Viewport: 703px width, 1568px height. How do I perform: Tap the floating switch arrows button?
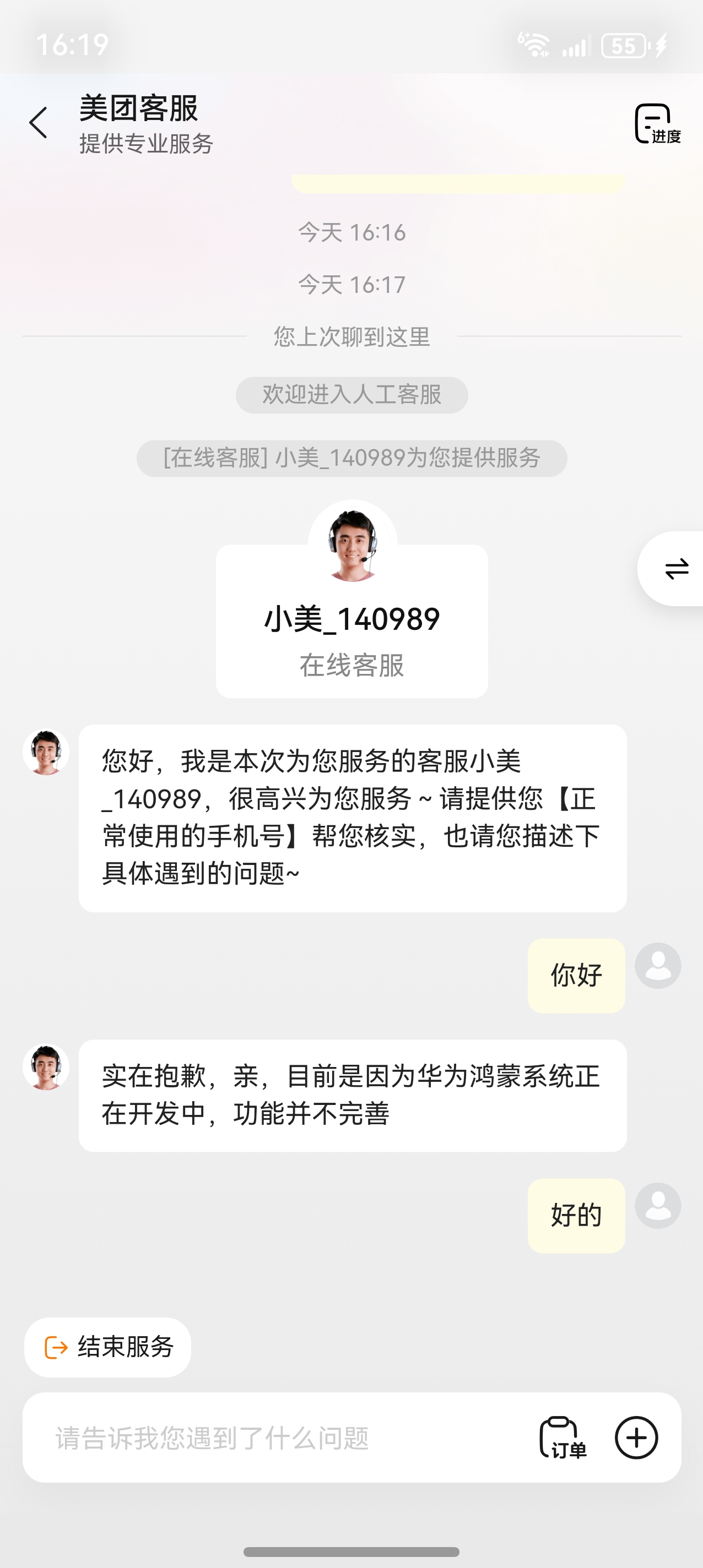point(675,569)
